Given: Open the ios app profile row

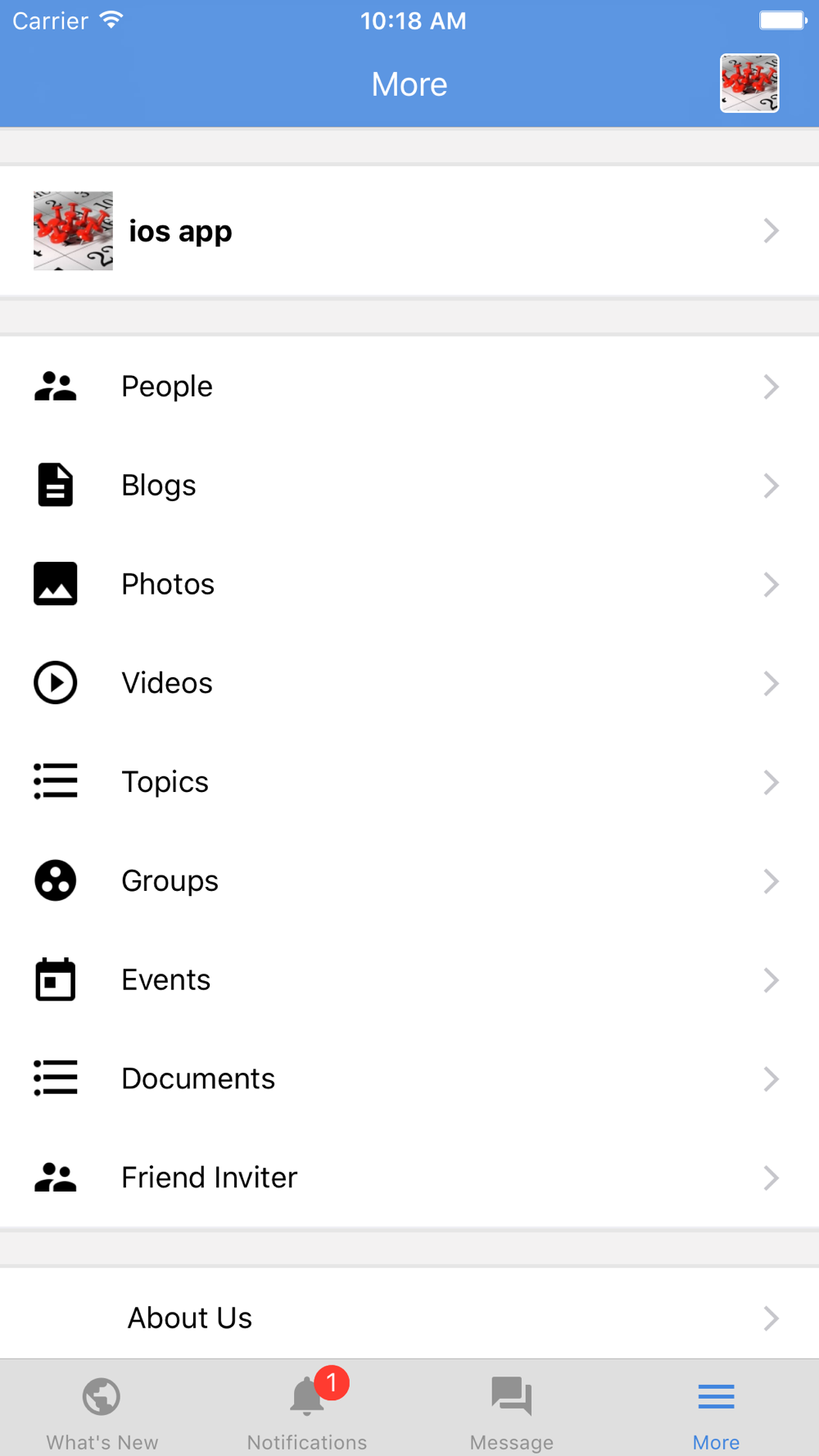Looking at the screenshot, I should coord(409,231).
